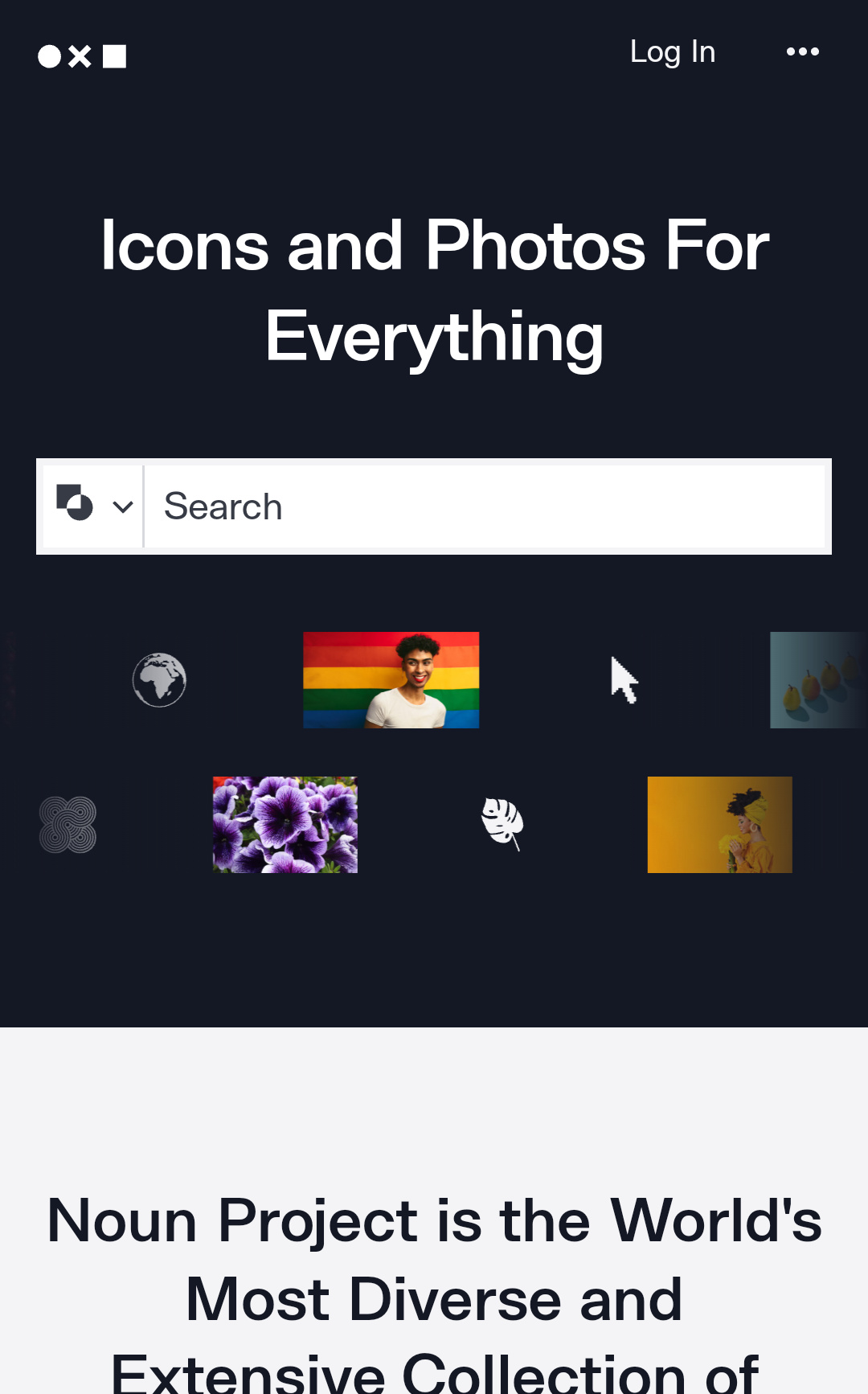Open the monstera leaf icon
Screen dimensions: 868x1394
502,825
